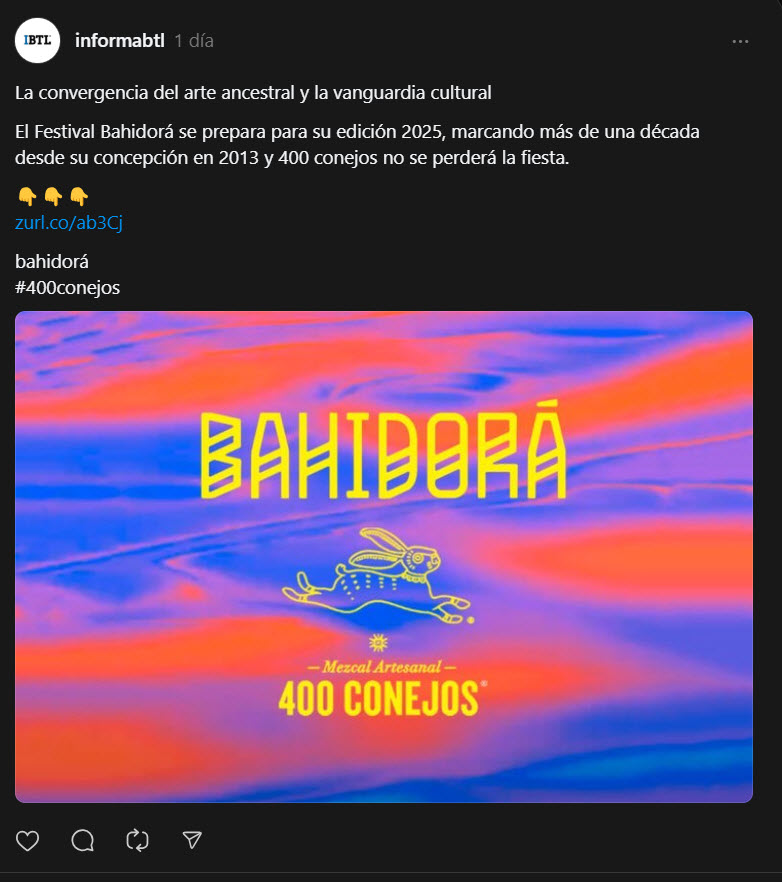Open the post's three-dot overflow menu

pos(740,41)
